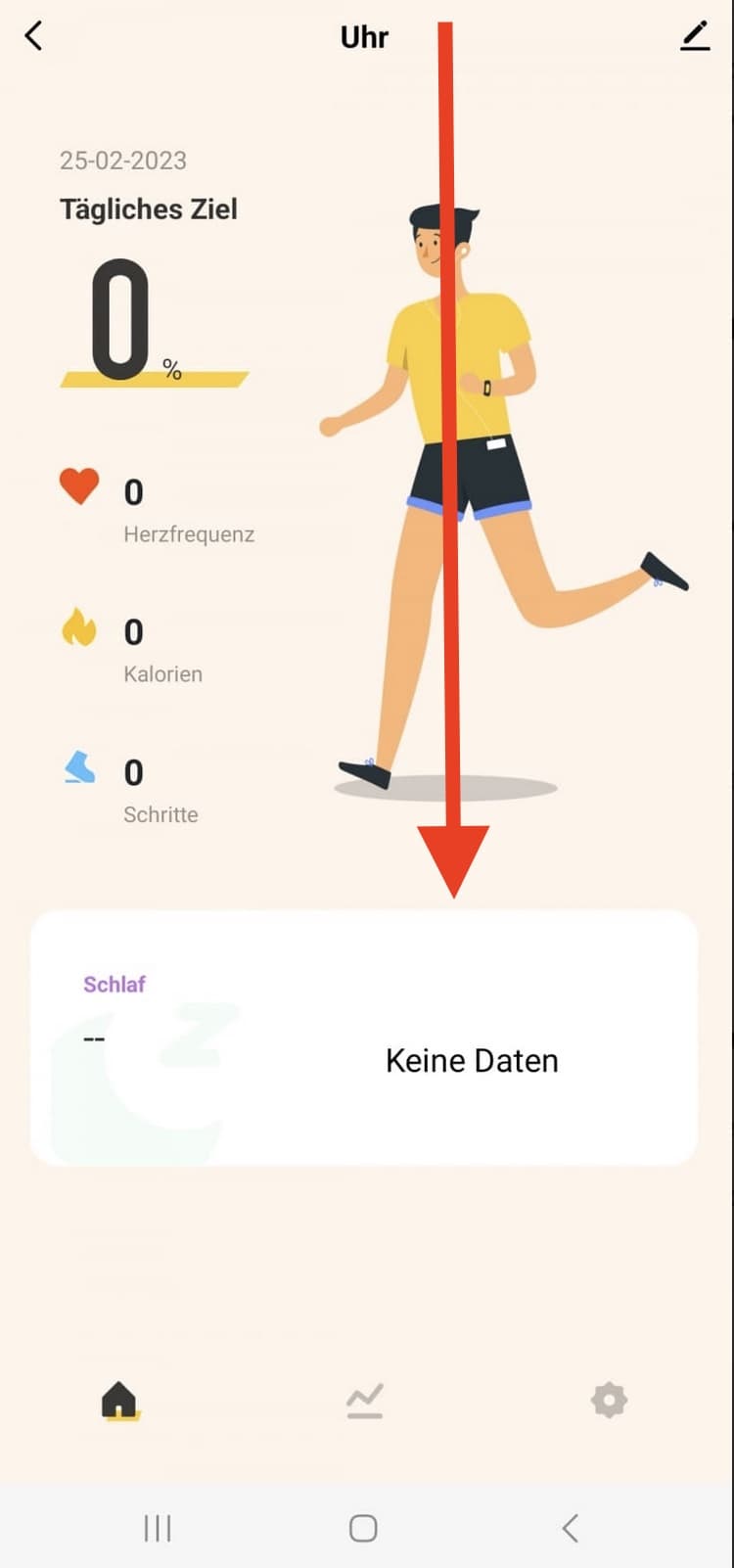Tap the system home button
The image size is (734, 1568).
click(x=363, y=1528)
